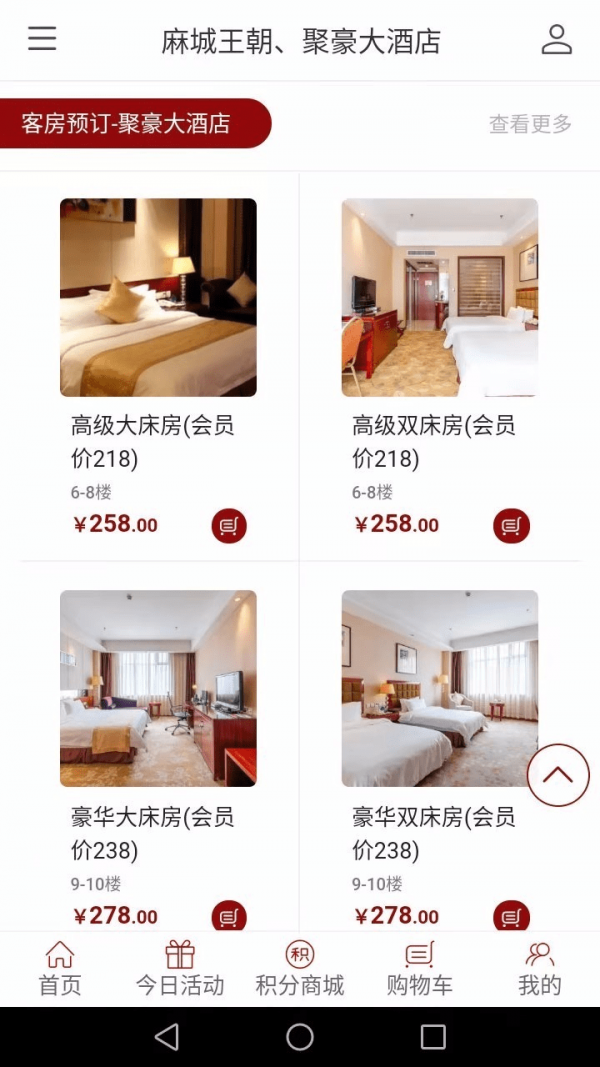600x1067 pixels.
Task: Open the 豪华双床房 room card
Action: pos(440,688)
